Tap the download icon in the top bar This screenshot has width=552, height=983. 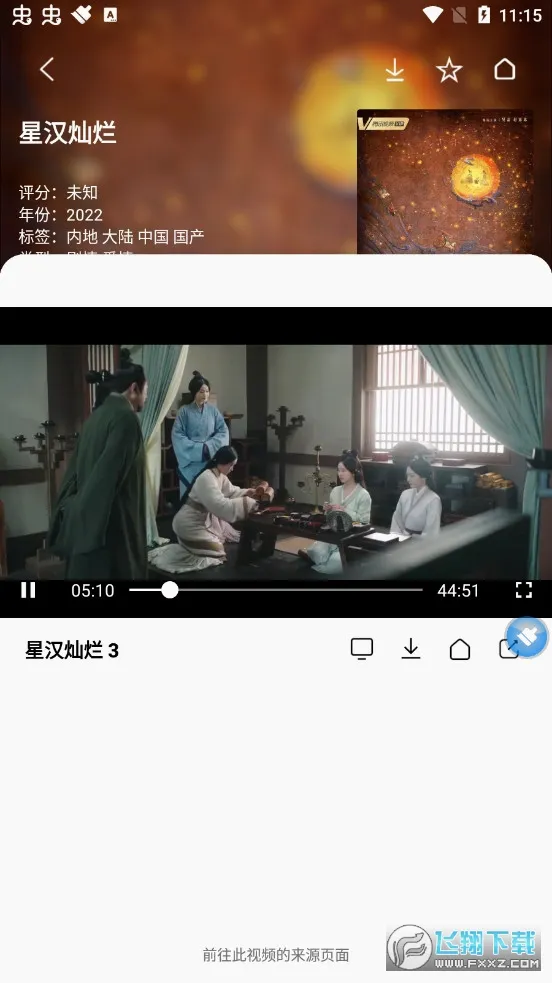pos(395,70)
